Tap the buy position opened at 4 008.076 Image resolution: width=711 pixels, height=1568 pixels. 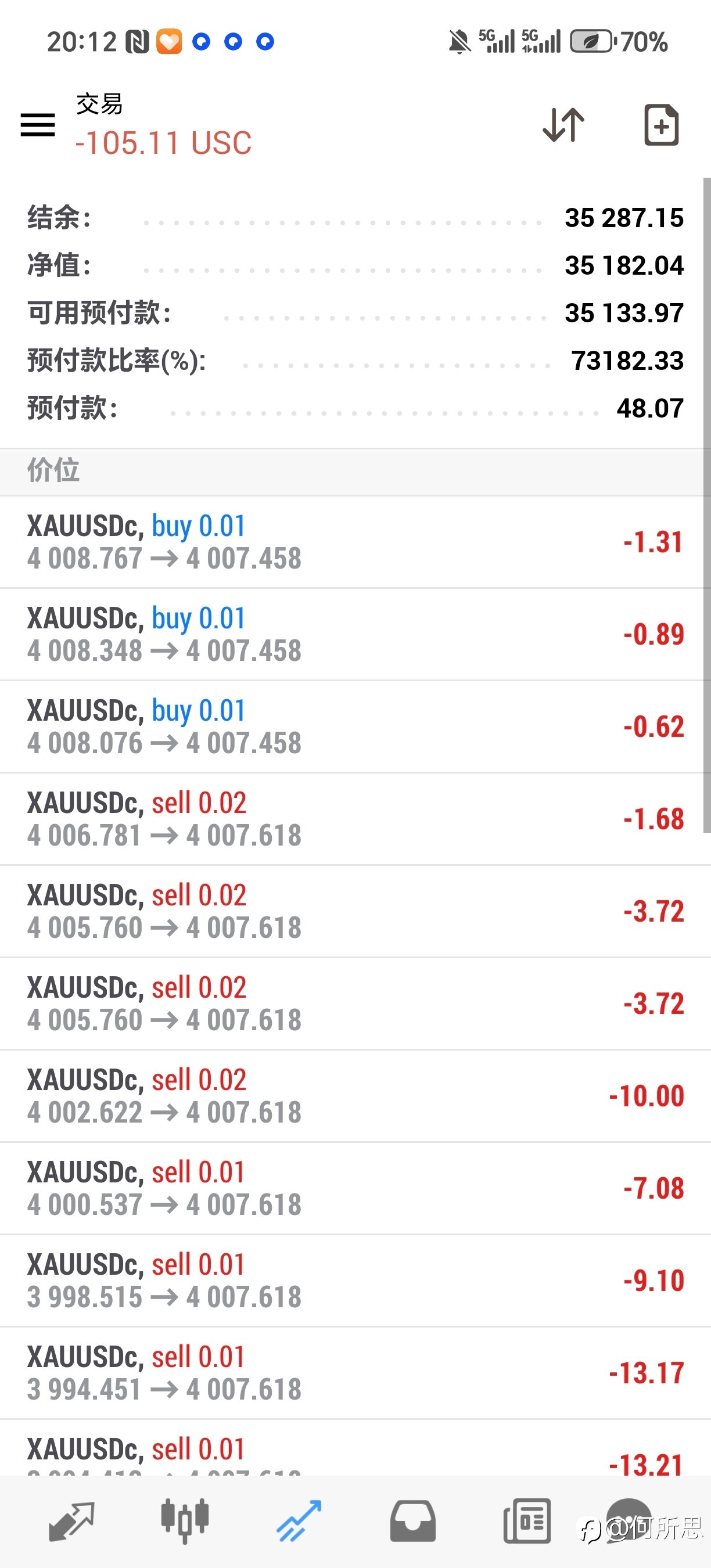(355, 727)
